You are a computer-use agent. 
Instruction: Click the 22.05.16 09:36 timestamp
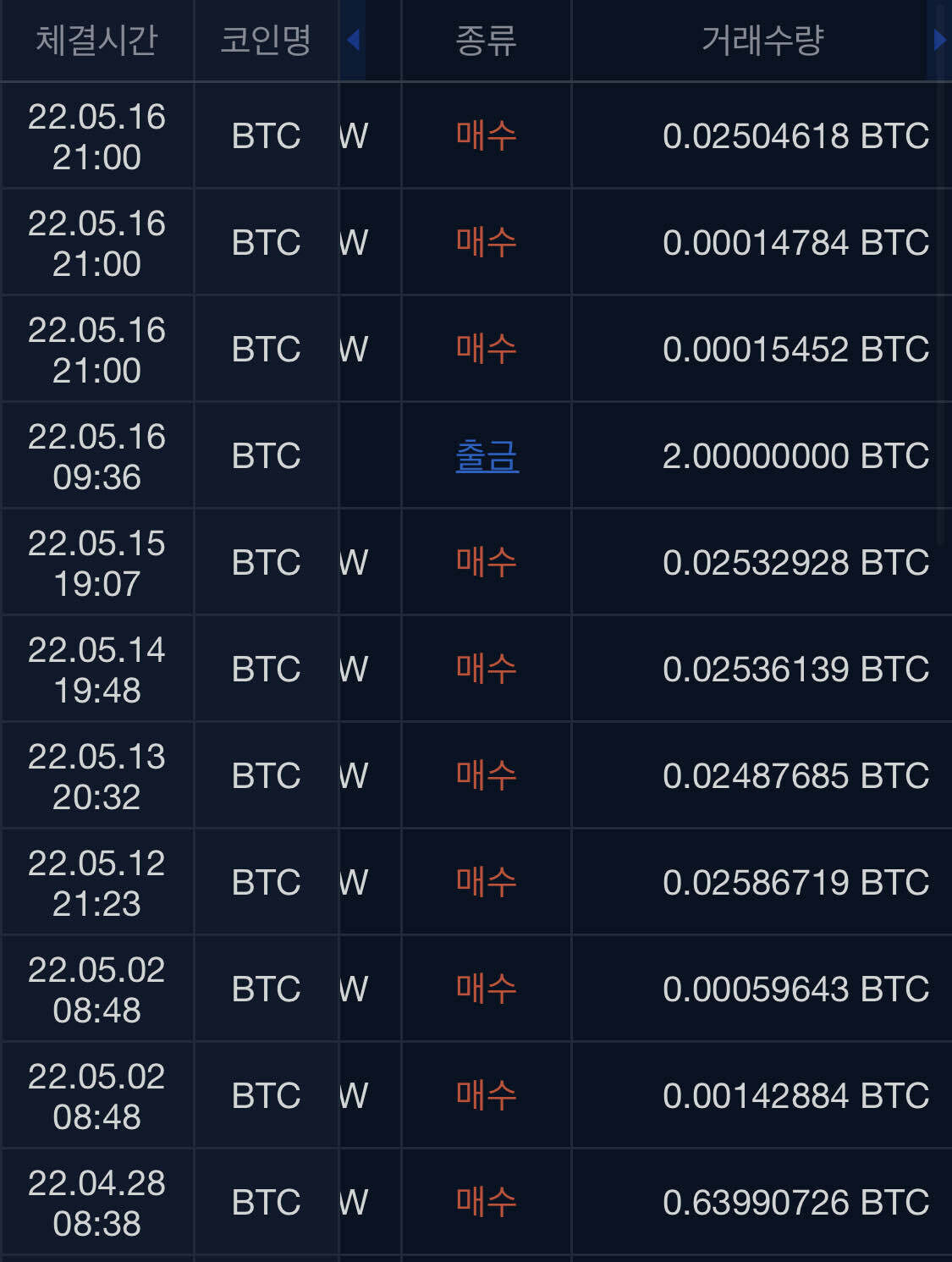coord(96,455)
